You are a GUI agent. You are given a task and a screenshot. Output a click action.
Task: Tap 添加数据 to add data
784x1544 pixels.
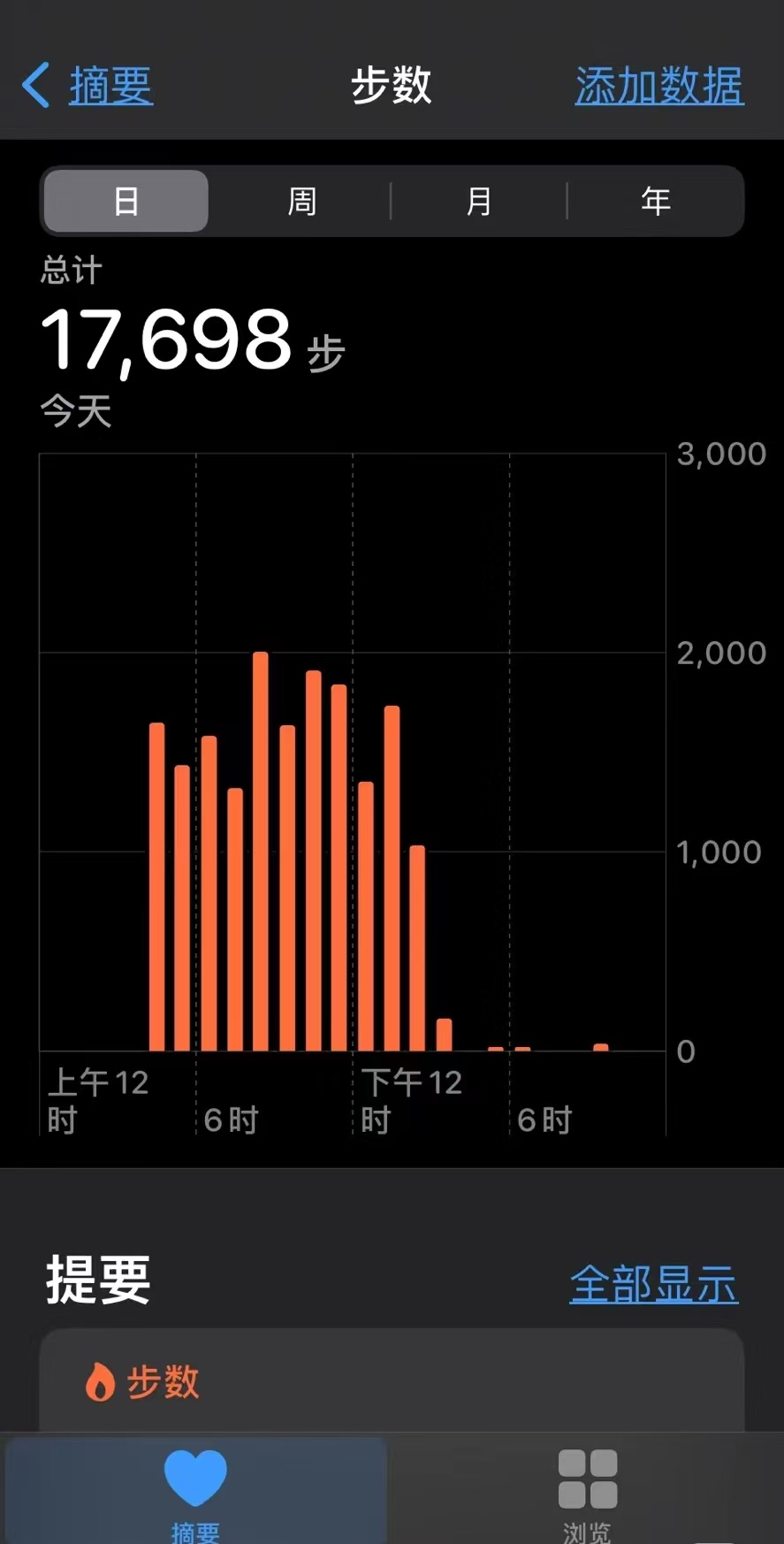click(659, 86)
